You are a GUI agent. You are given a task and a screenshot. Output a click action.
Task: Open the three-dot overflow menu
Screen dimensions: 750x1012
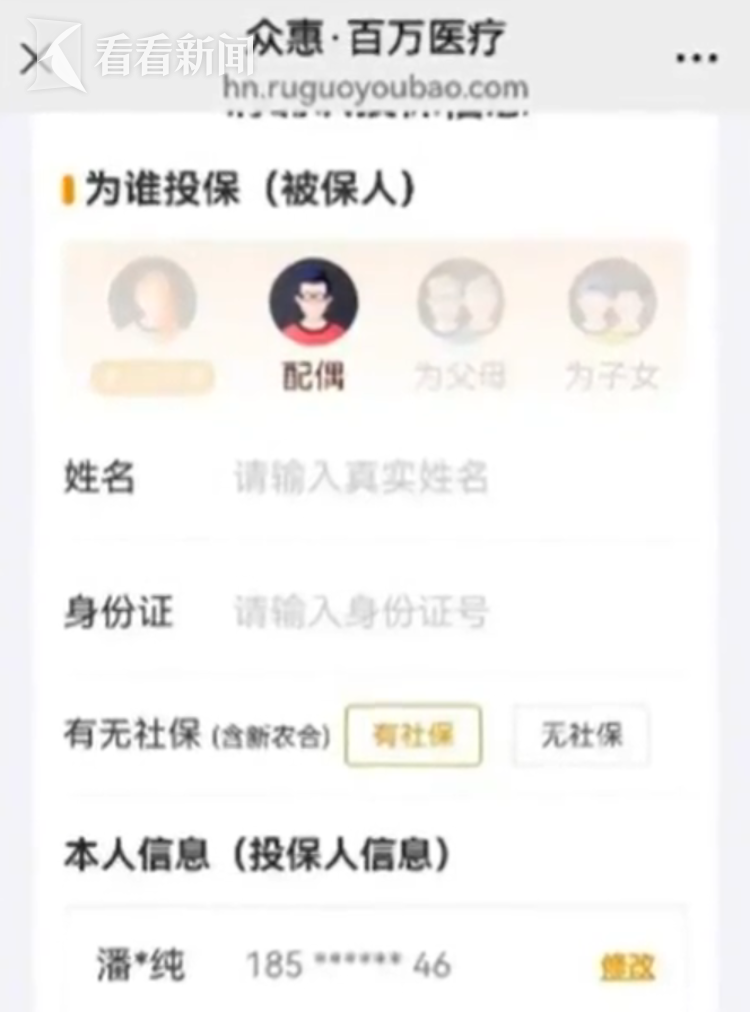[x=697, y=58]
